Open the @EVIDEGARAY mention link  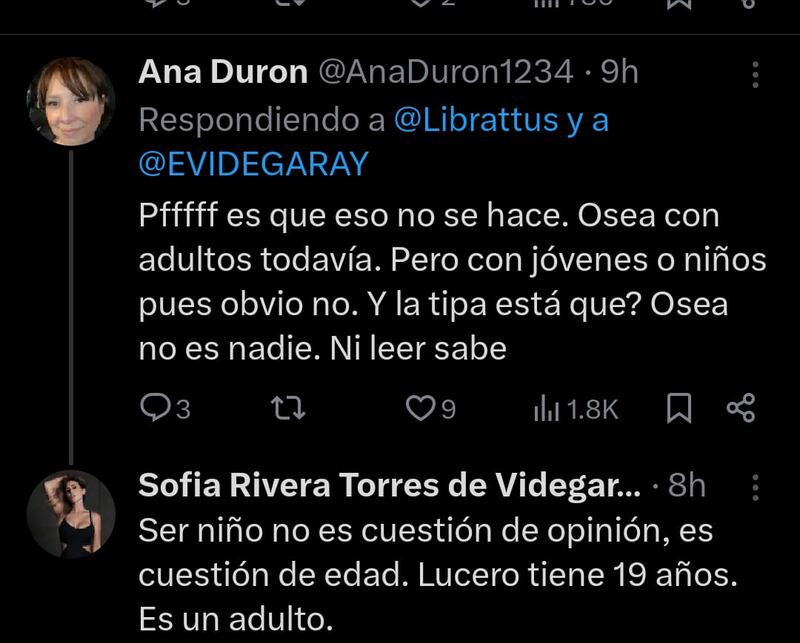(253, 165)
